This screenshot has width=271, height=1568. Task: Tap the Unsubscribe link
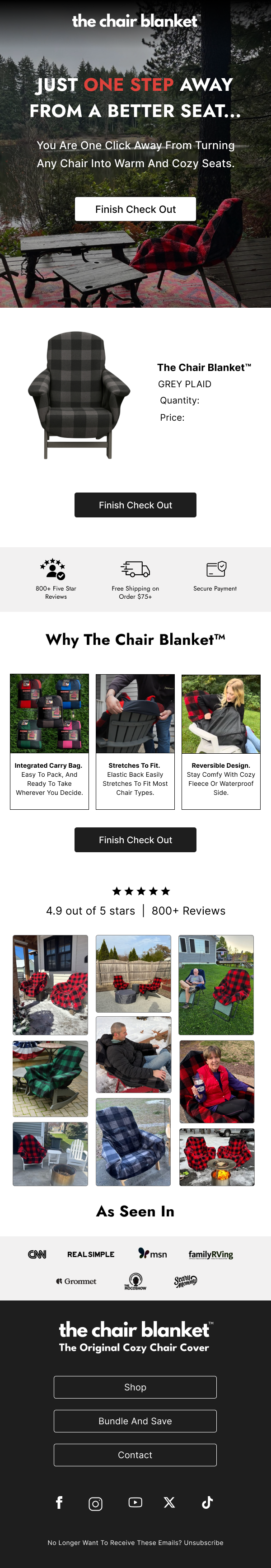pos(203,1542)
